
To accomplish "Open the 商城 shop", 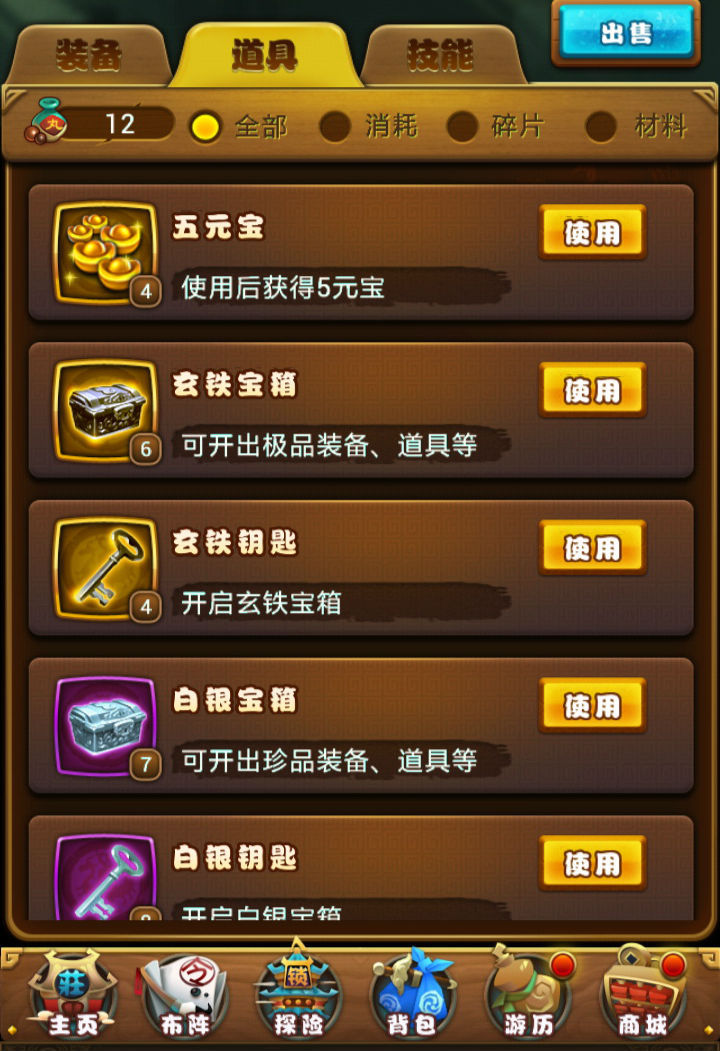I will tap(643, 995).
